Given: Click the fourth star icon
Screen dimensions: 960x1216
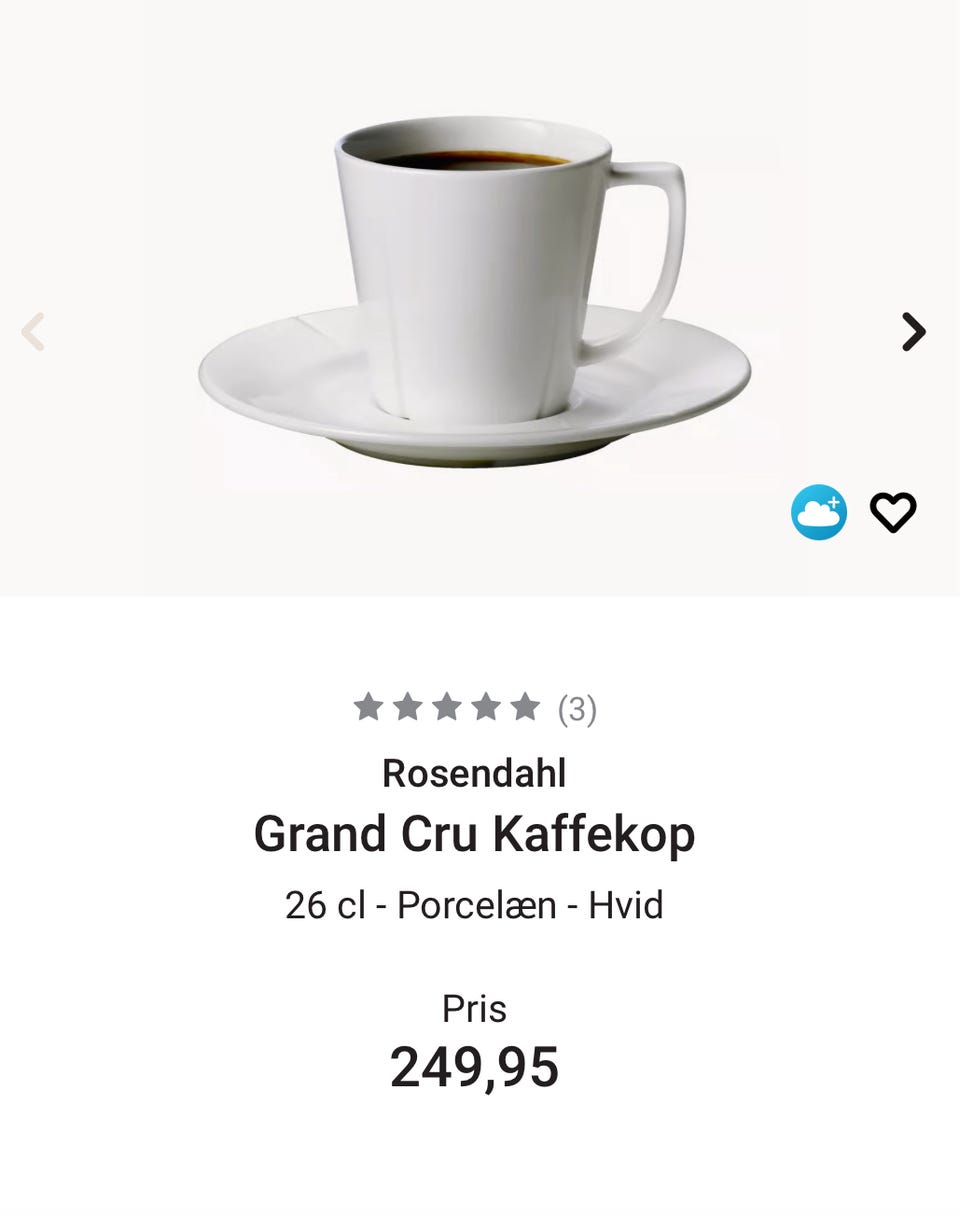Looking at the screenshot, I should coord(487,706).
